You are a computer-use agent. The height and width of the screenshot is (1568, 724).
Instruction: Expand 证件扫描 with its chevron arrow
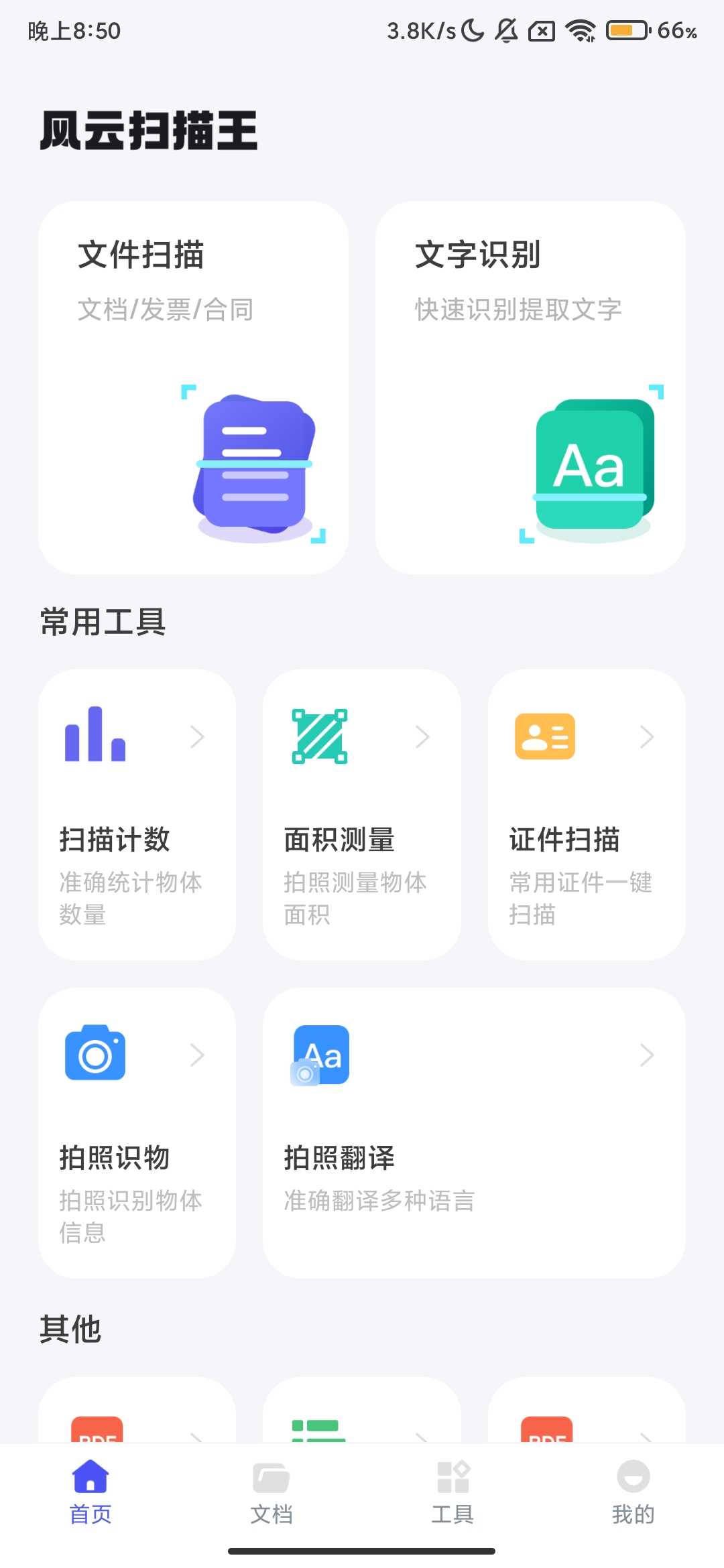(x=647, y=736)
